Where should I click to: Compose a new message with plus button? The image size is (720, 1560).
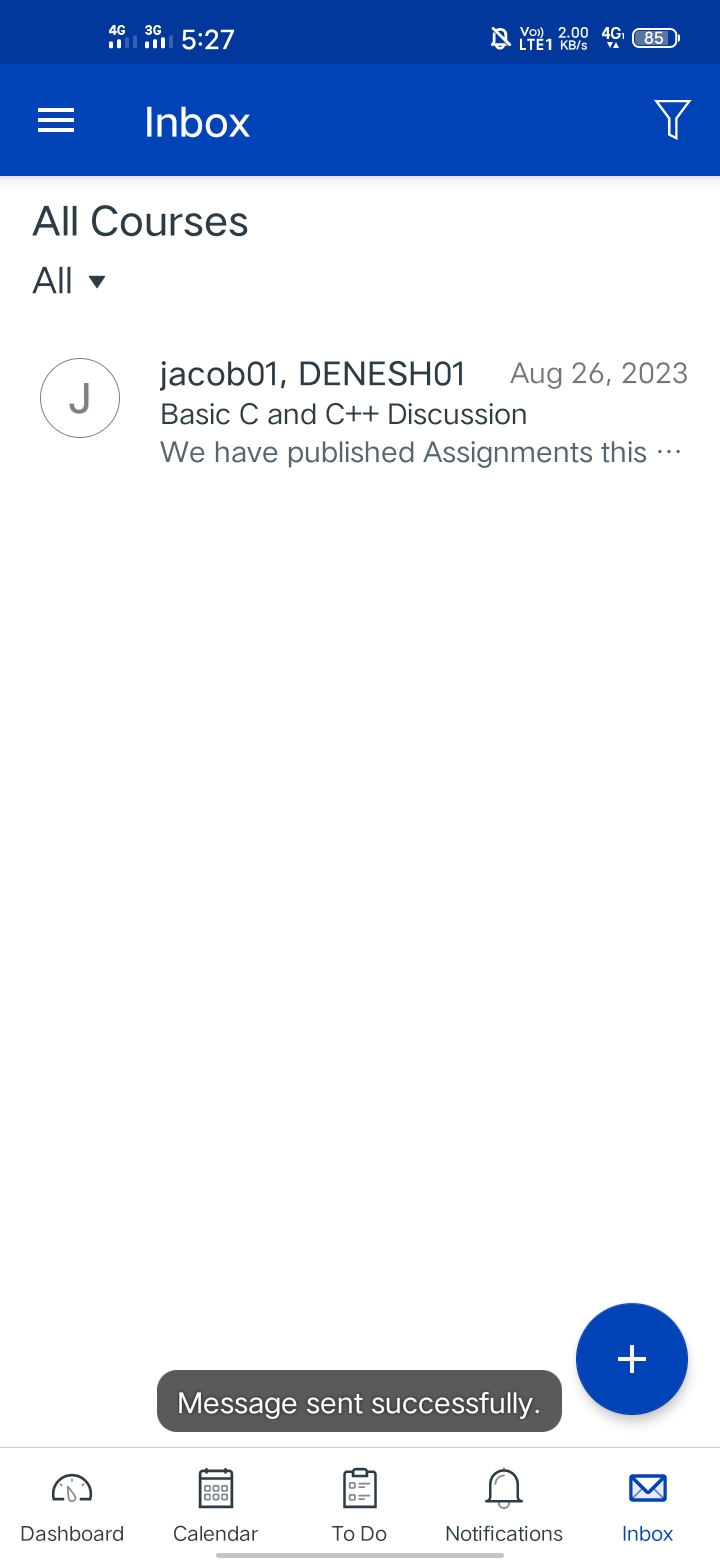[631, 1358]
